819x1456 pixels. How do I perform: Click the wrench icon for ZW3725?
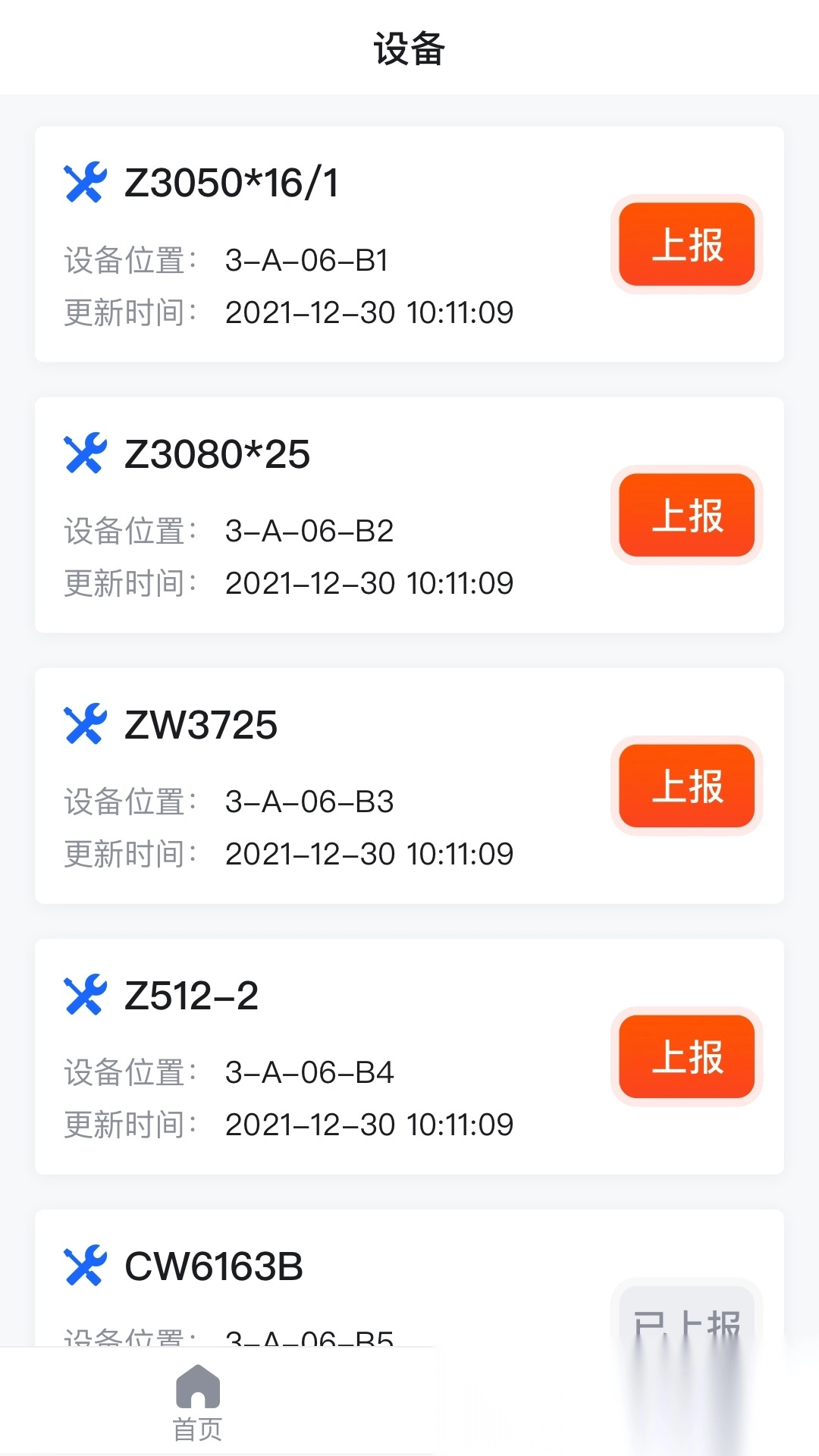click(x=86, y=724)
